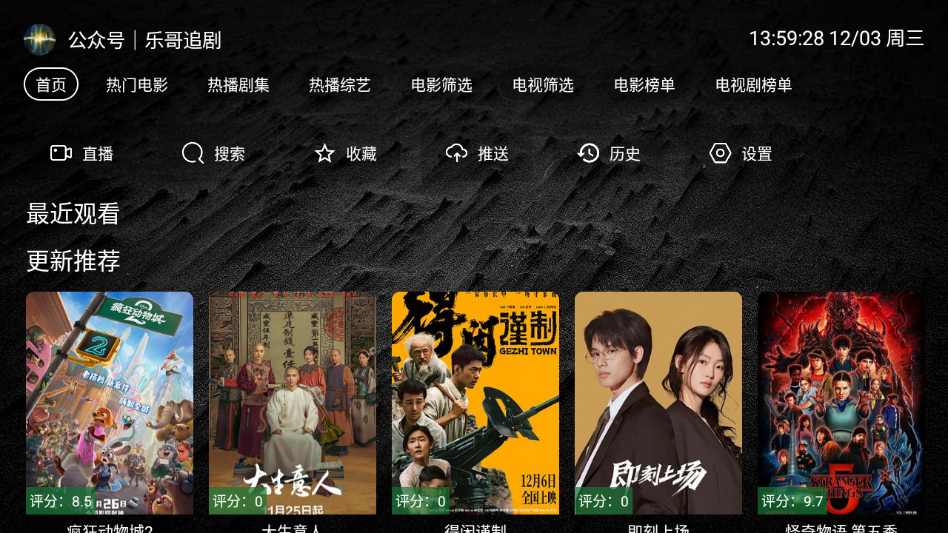Open 收藏 favorites

click(346, 153)
